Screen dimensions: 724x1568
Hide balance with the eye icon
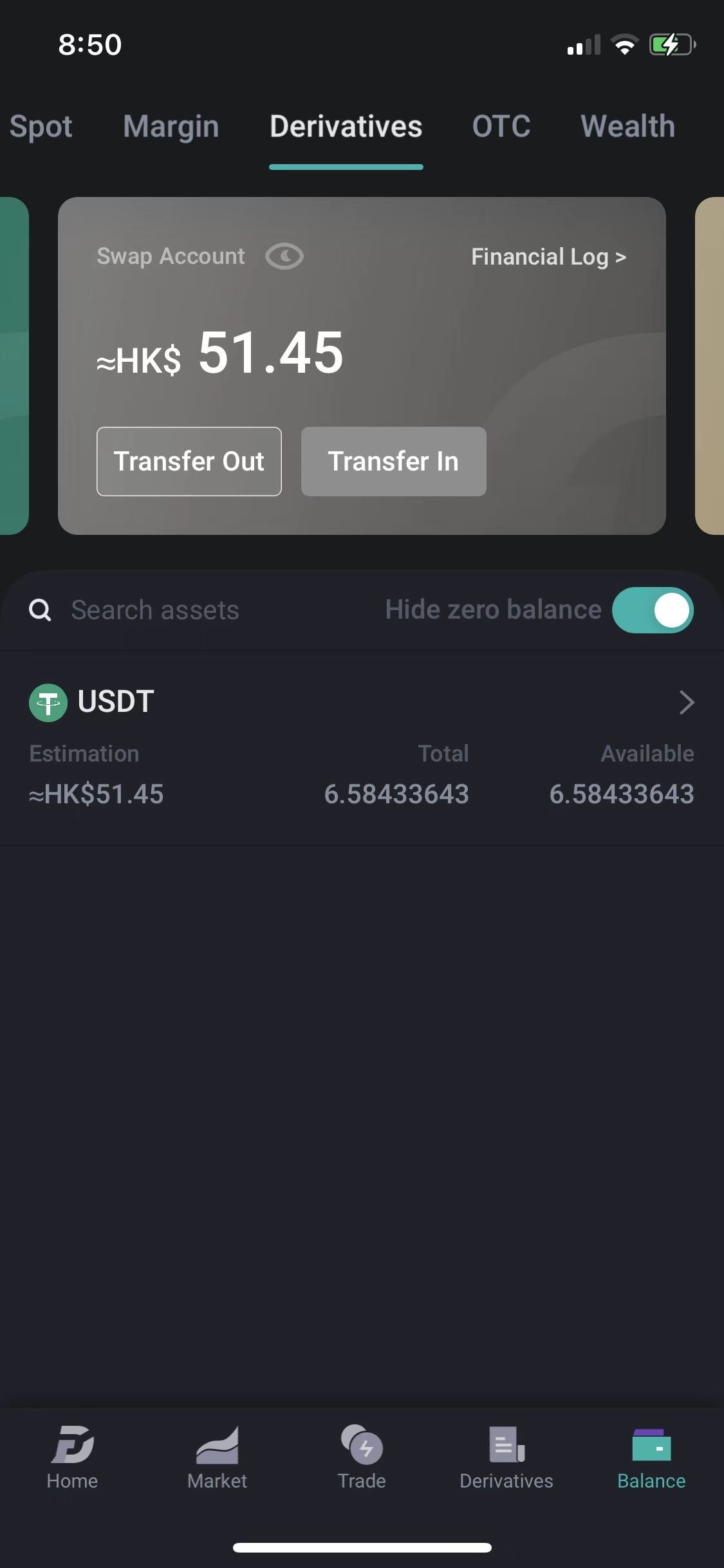point(284,256)
